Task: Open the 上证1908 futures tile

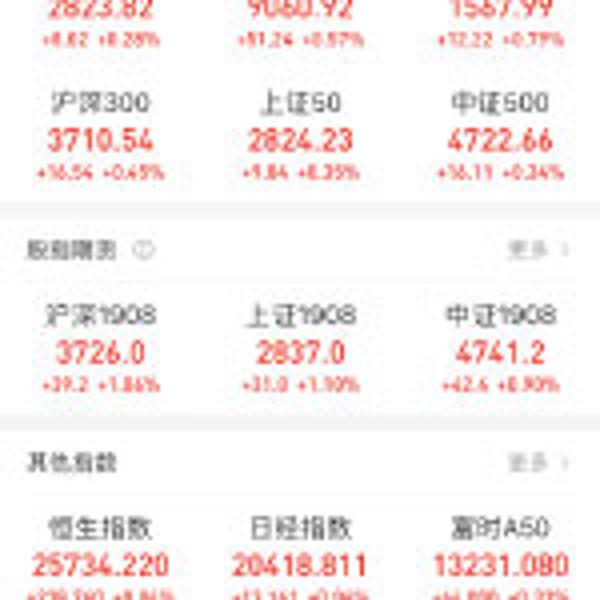Action: (300, 350)
